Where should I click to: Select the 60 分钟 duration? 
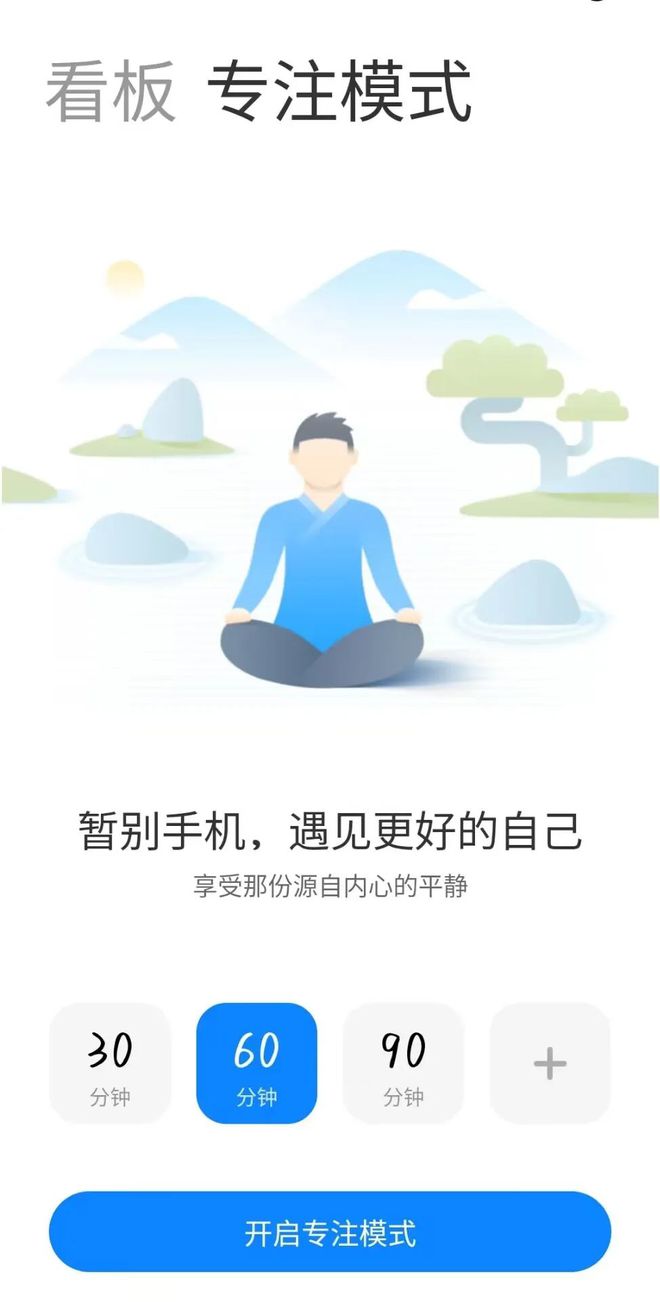[257, 1063]
